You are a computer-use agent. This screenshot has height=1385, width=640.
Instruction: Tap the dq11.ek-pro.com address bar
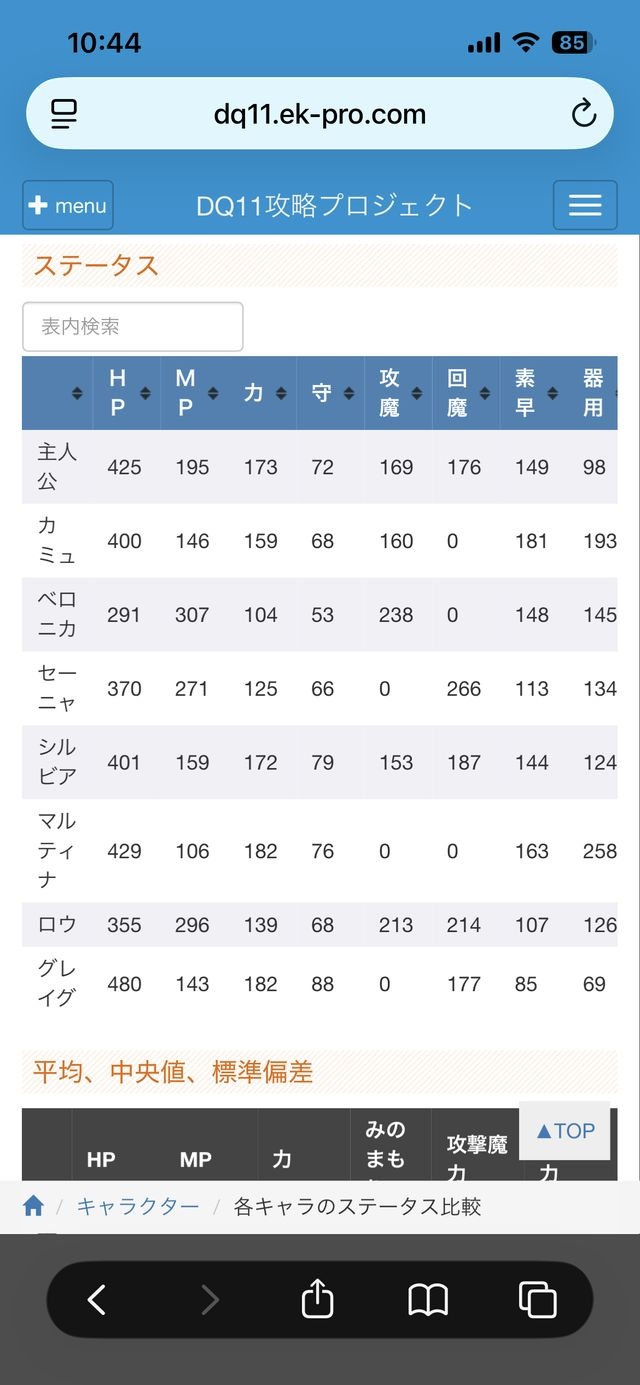[x=320, y=114]
